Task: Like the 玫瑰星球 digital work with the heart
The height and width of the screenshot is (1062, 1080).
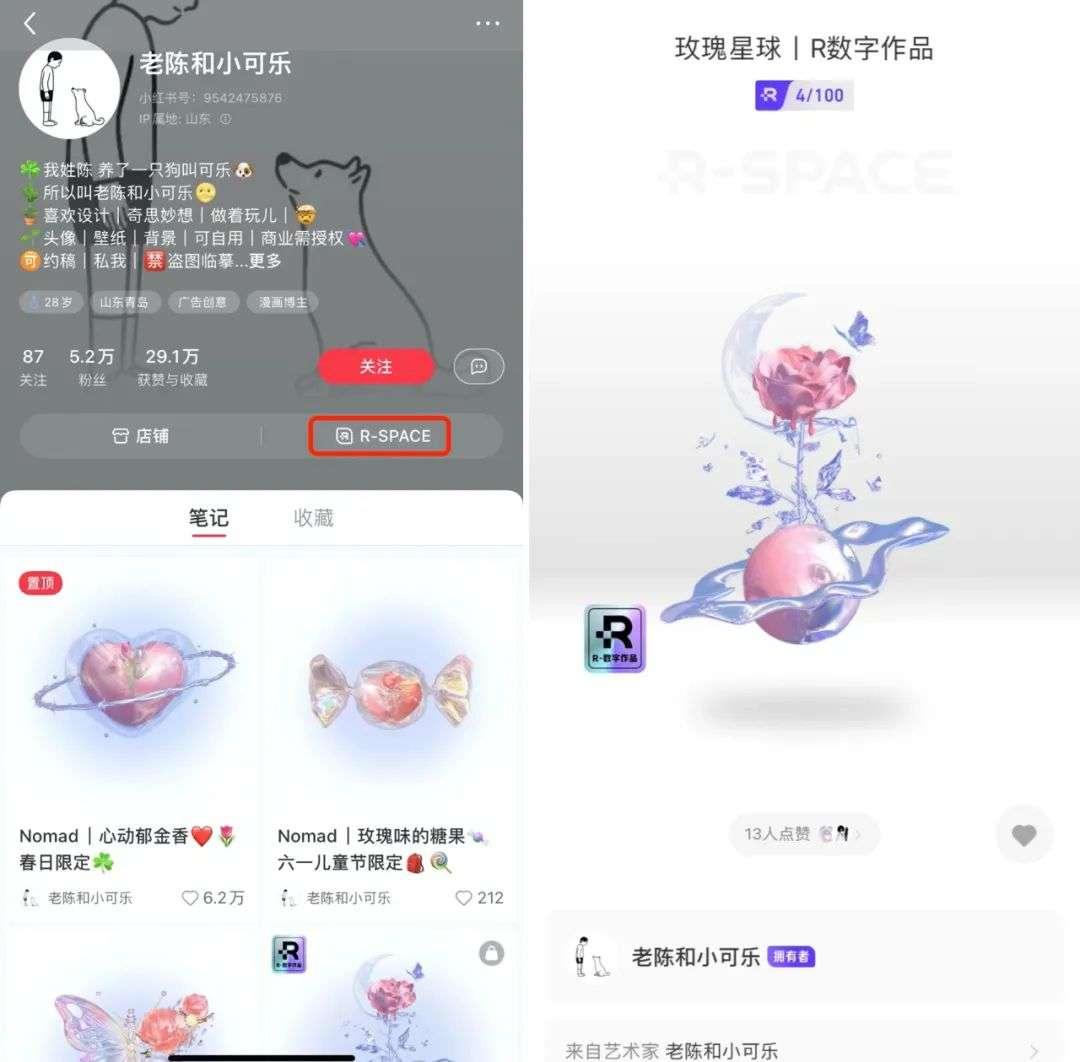Action: point(1024,834)
